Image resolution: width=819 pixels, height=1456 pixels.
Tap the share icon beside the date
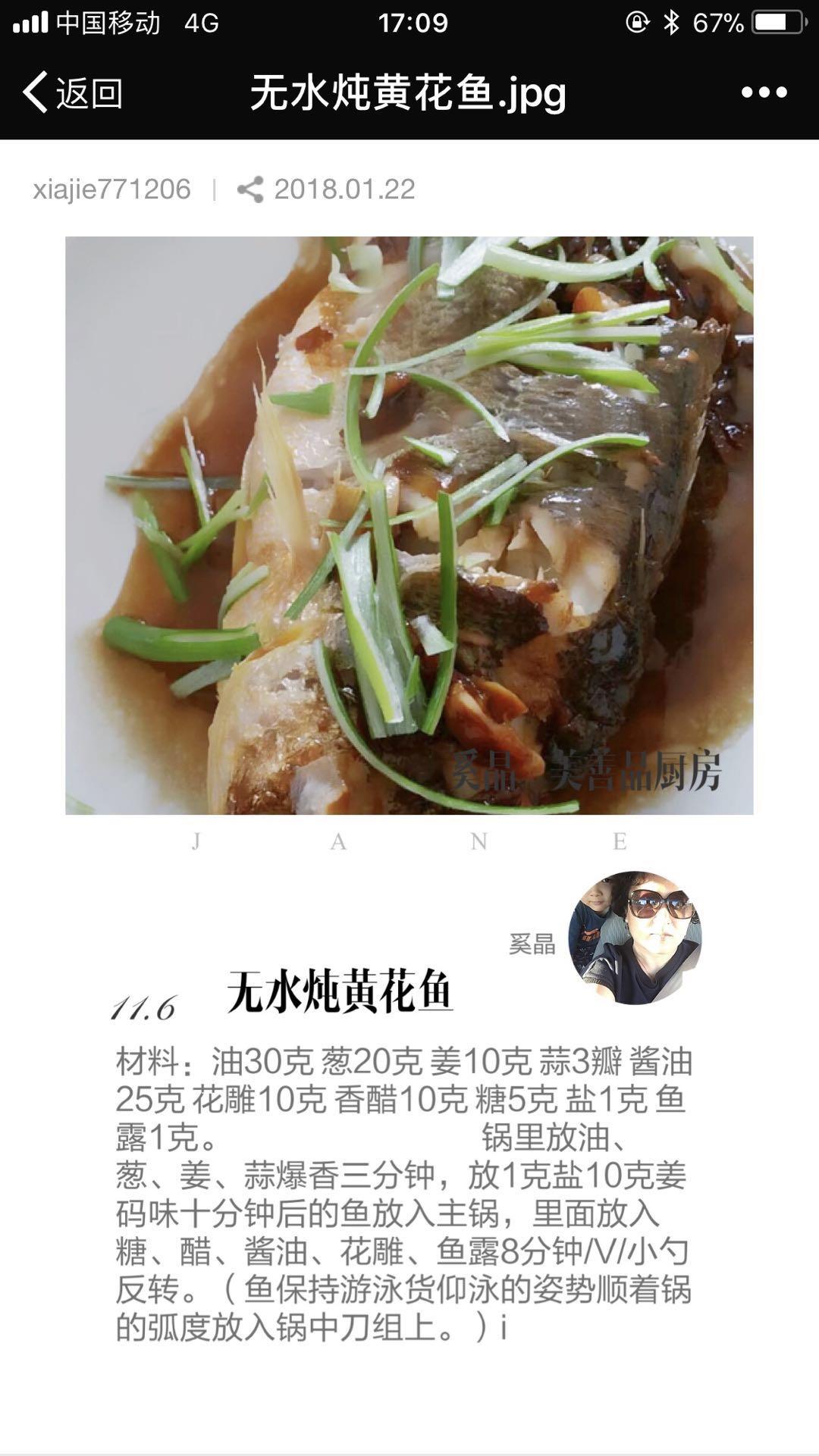coord(250,189)
